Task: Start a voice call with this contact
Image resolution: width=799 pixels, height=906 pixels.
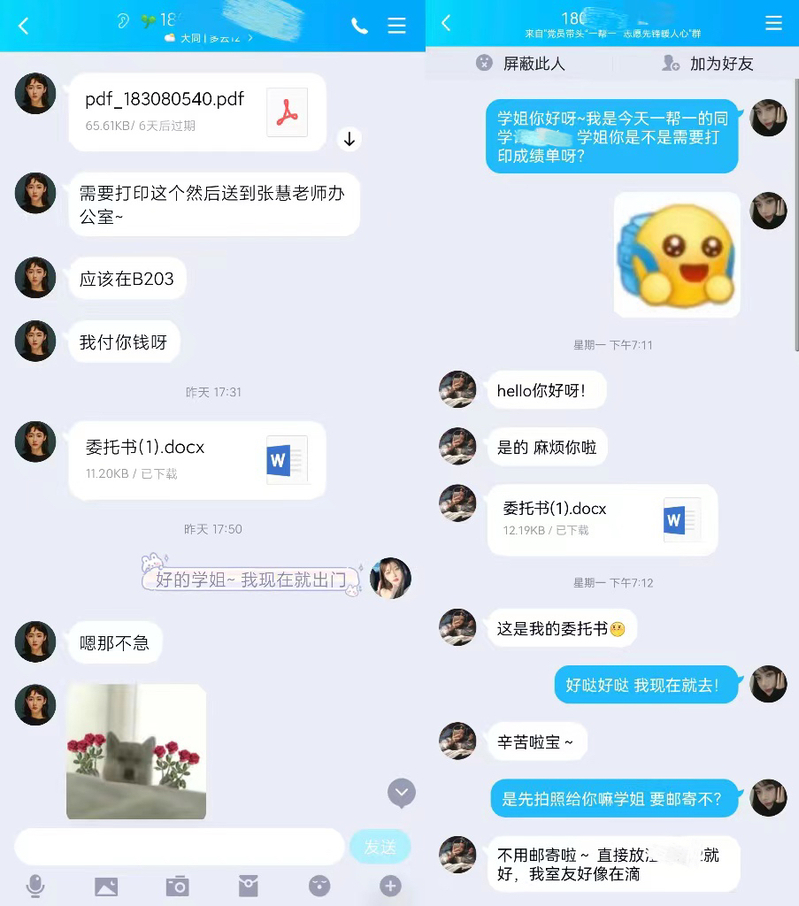Action: pos(359,26)
